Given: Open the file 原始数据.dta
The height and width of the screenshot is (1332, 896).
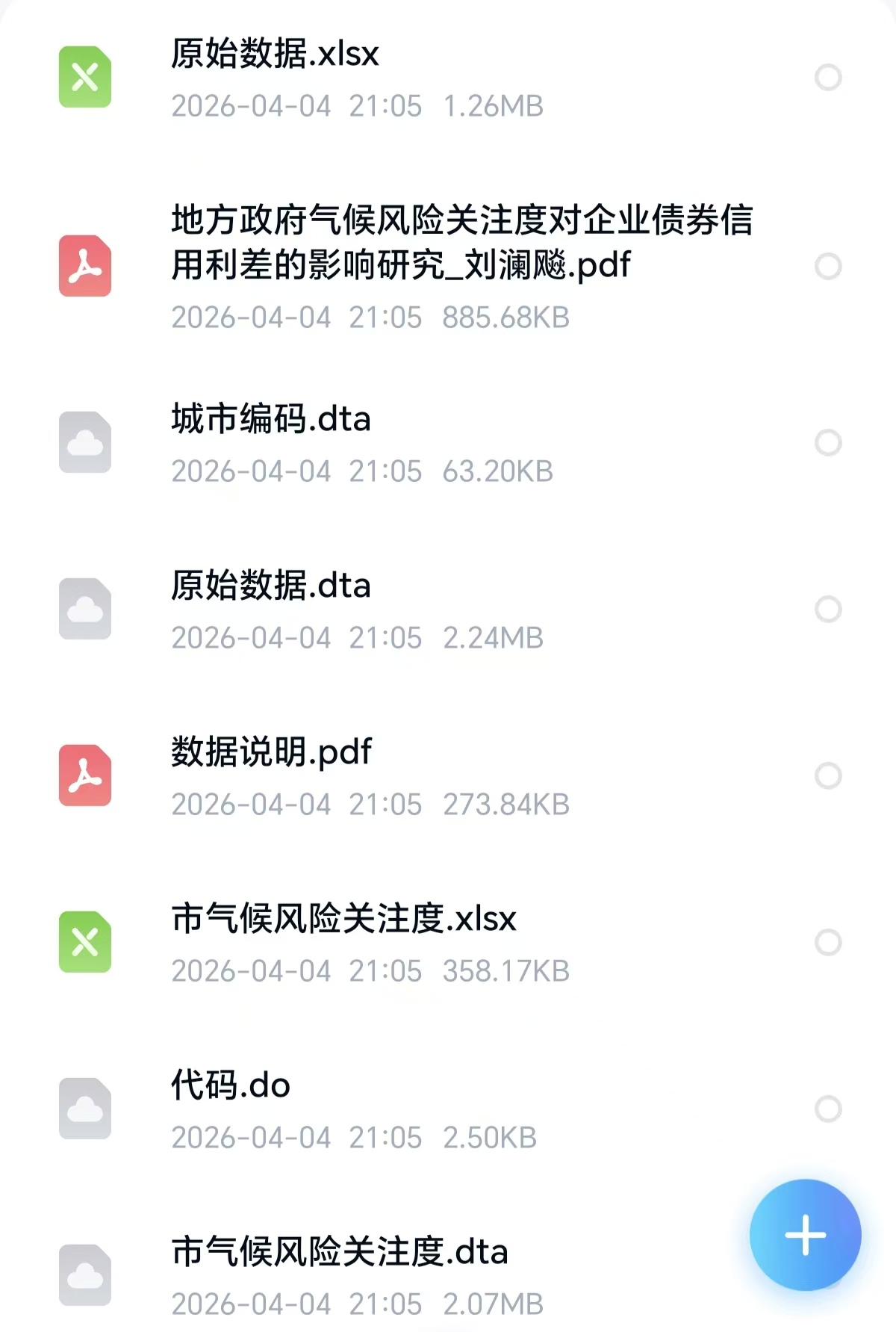Looking at the screenshot, I should [270, 586].
